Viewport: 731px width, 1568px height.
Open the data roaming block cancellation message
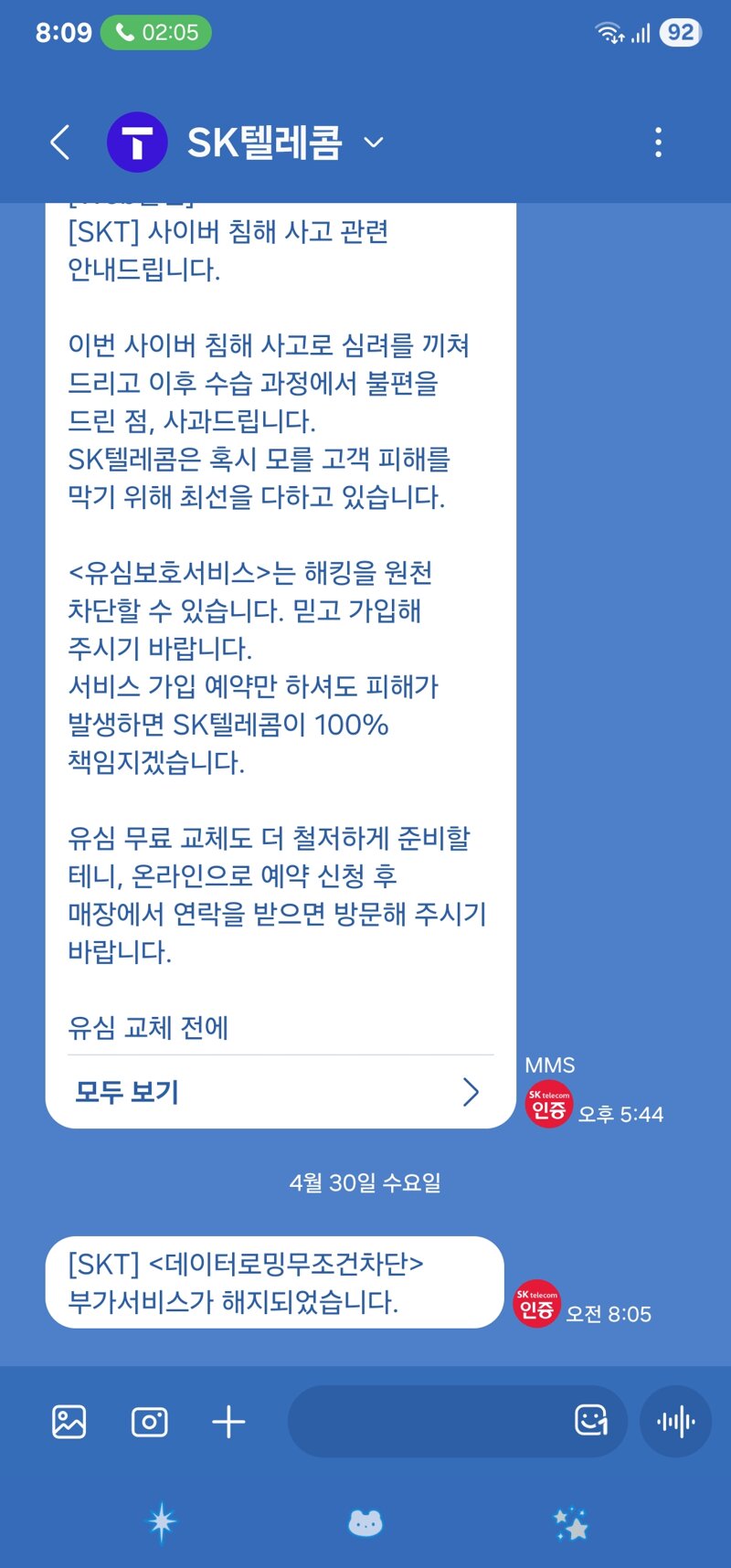[274, 1282]
